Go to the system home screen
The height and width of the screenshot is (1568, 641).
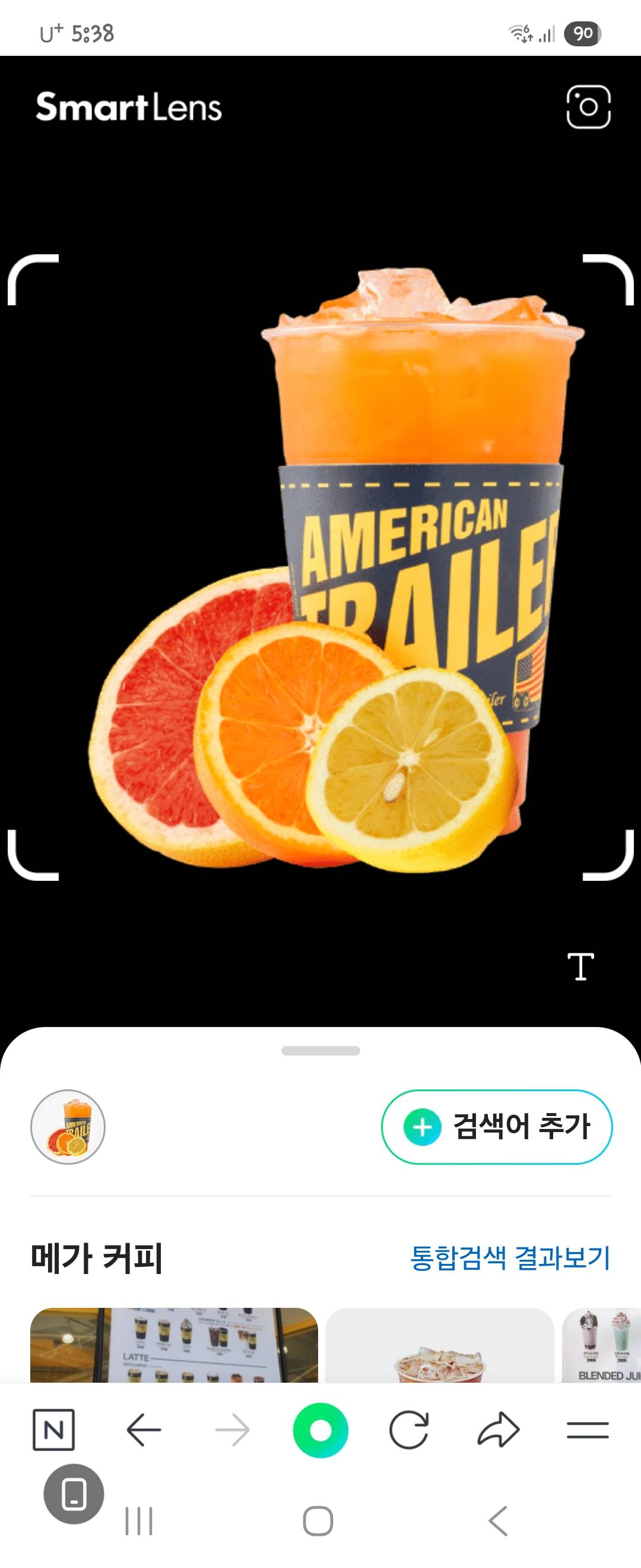coord(318,1521)
